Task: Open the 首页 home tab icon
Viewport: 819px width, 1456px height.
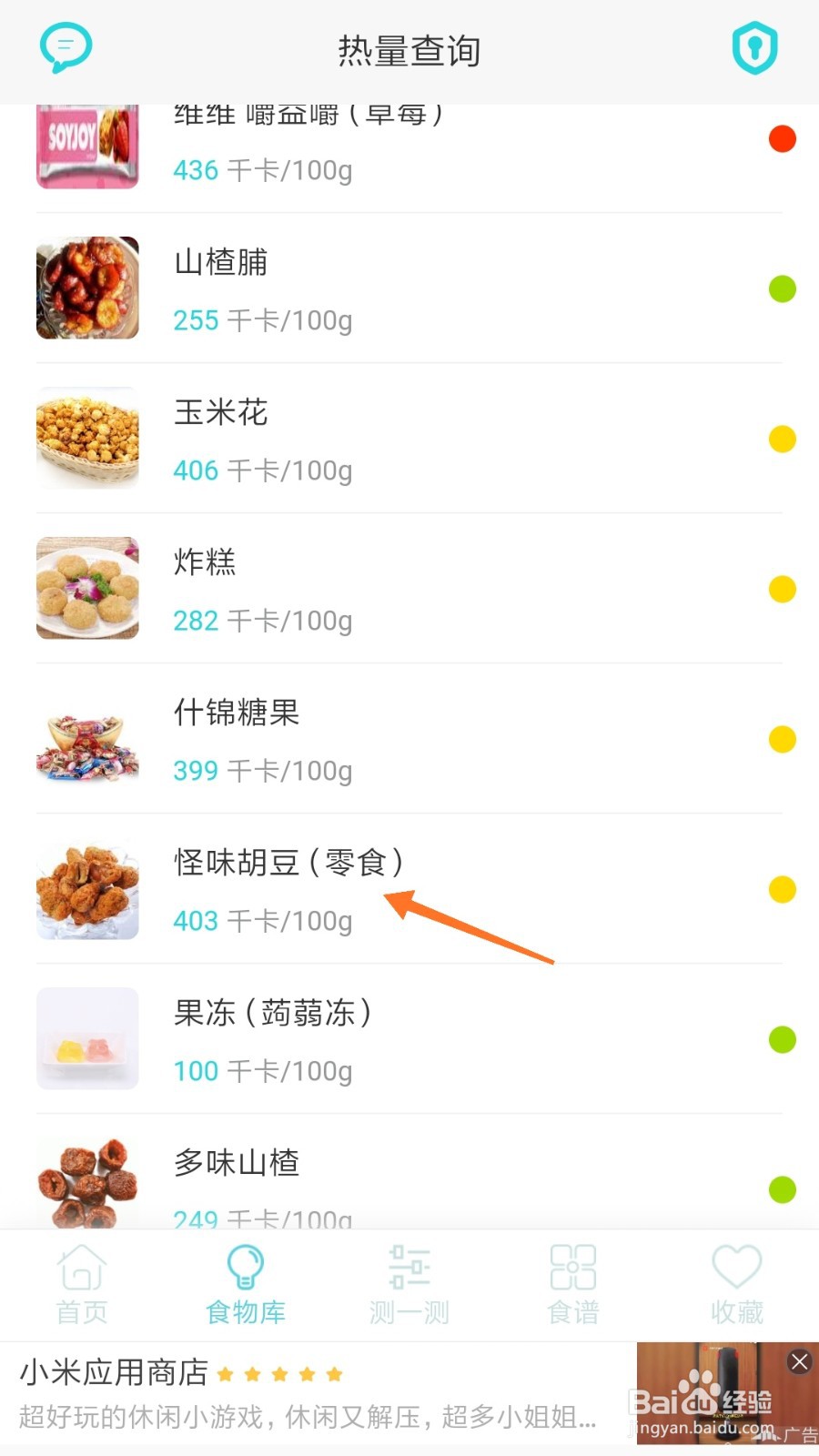Action: [x=81, y=1267]
